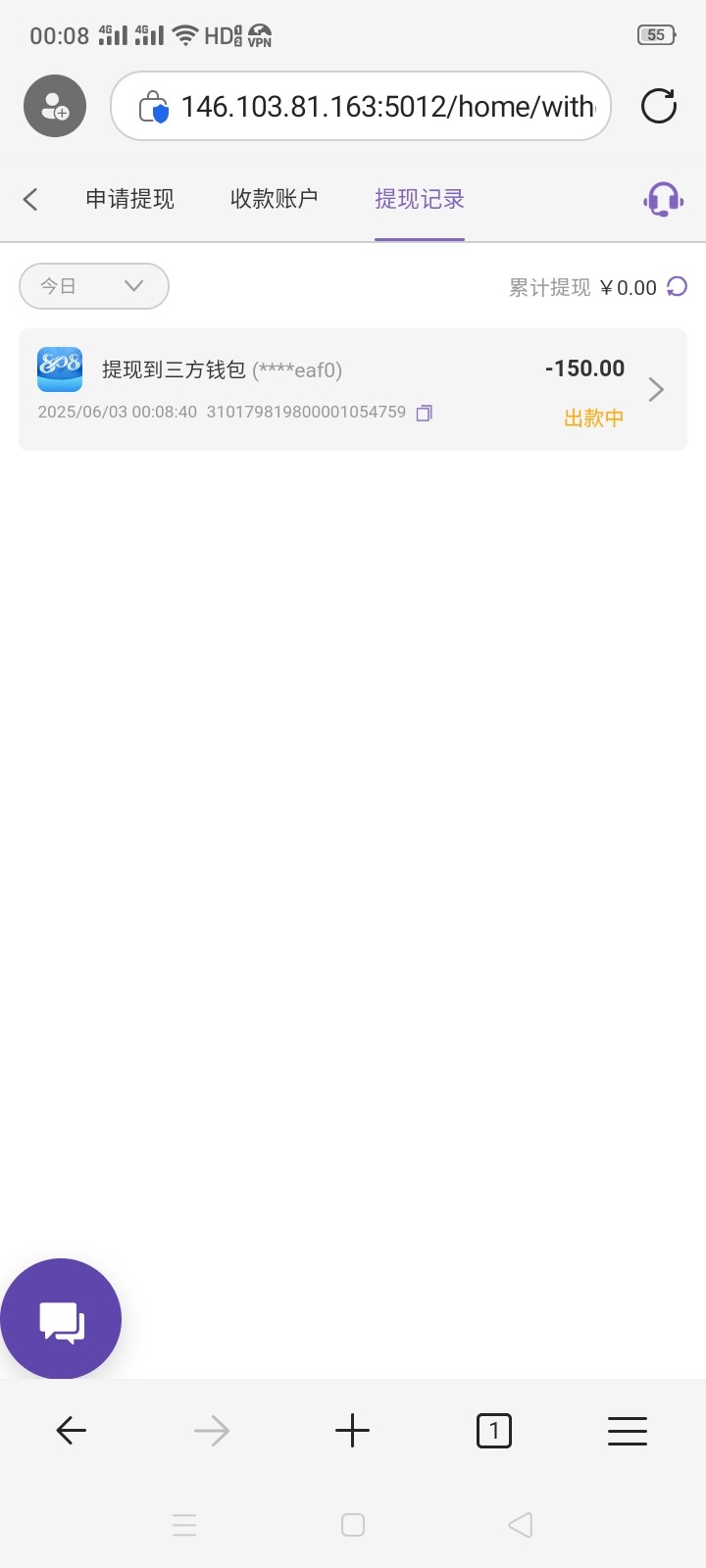This screenshot has height=1568, width=706.
Task: Expand the 今日 date filter dropdown
Action: 94,286
